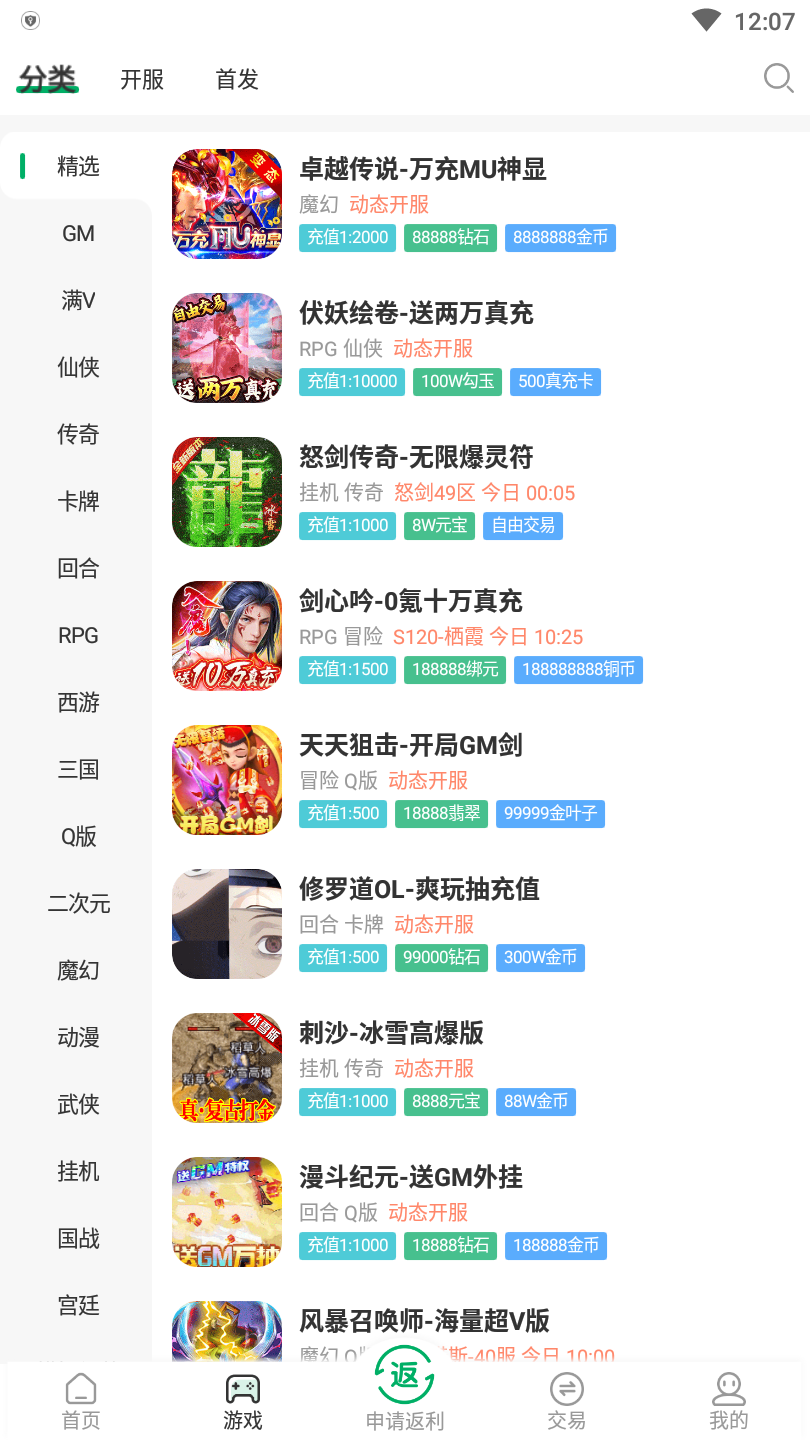Open the 首发 tab
This screenshot has width=810, height=1440.
235,80
